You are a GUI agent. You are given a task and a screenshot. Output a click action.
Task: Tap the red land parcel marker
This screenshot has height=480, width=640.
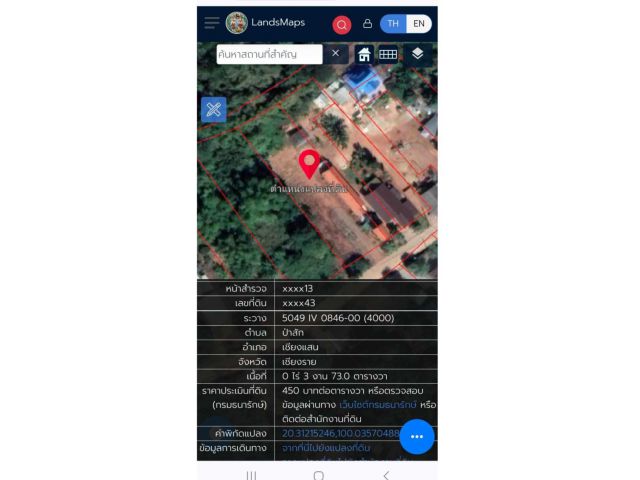(309, 163)
